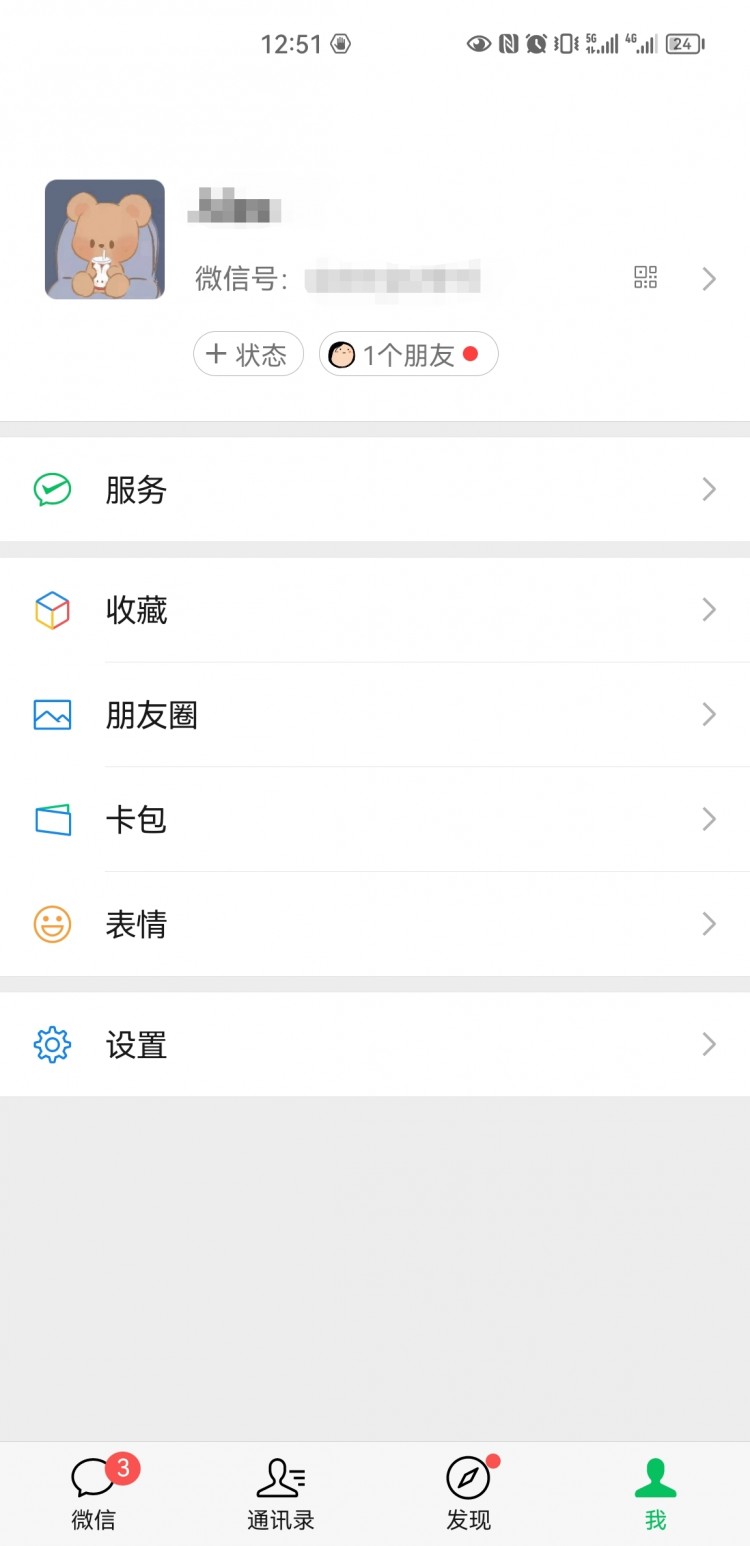Expand the 收藏 row with its arrow
Image resolution: width=750 pixels, height=1546 pixels.
[709, 610]
